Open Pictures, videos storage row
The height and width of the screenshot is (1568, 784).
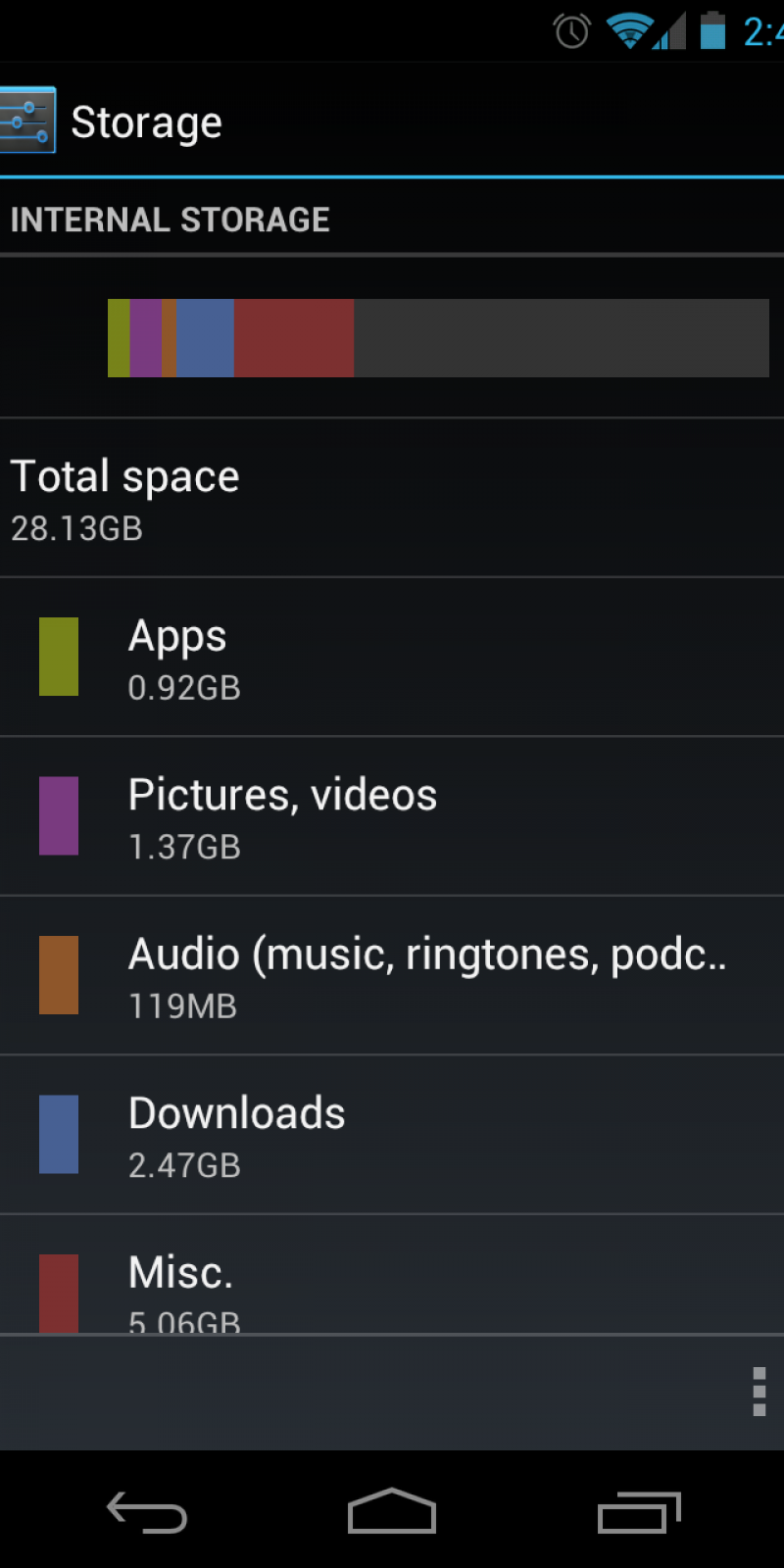pos(392,816)
